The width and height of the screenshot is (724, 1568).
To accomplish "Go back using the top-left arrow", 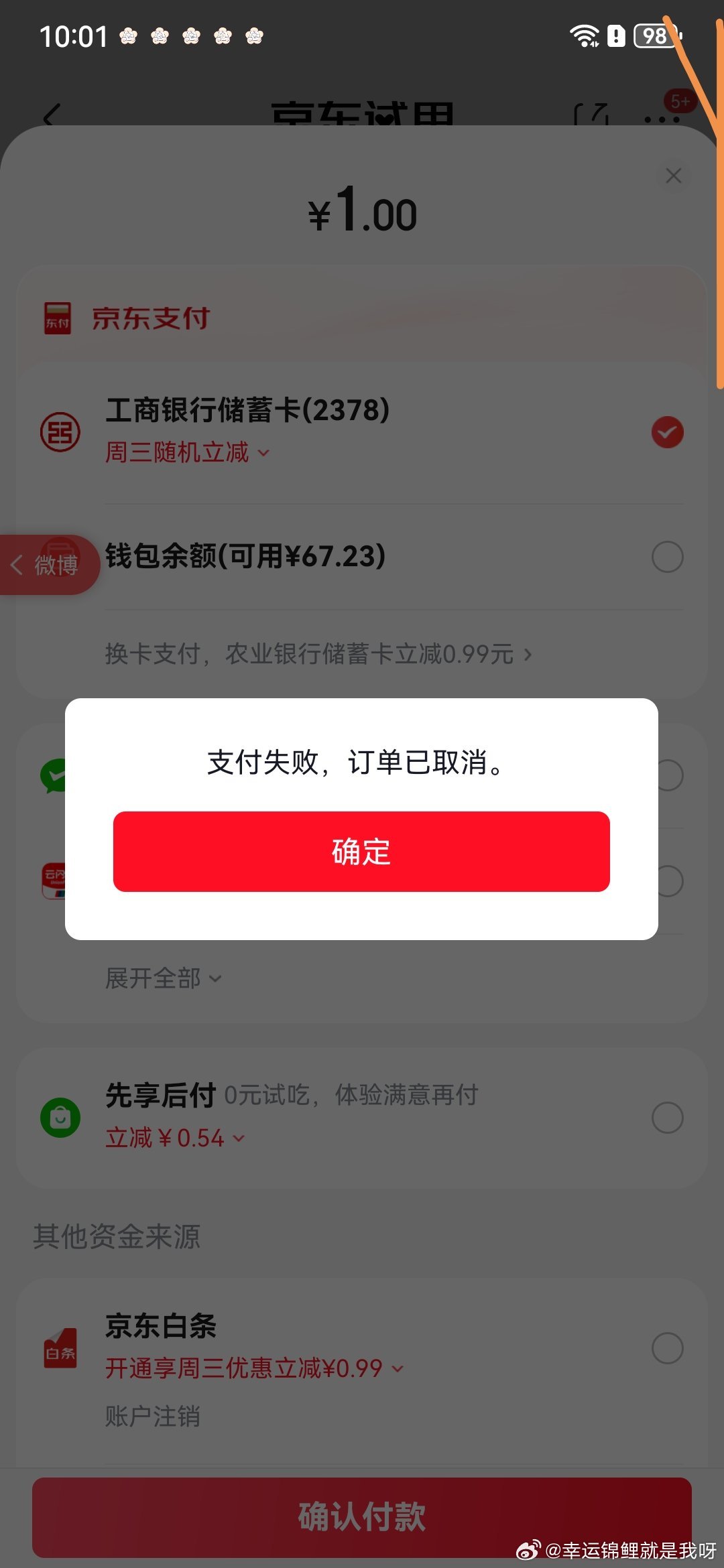I will (x=52, y=116).
